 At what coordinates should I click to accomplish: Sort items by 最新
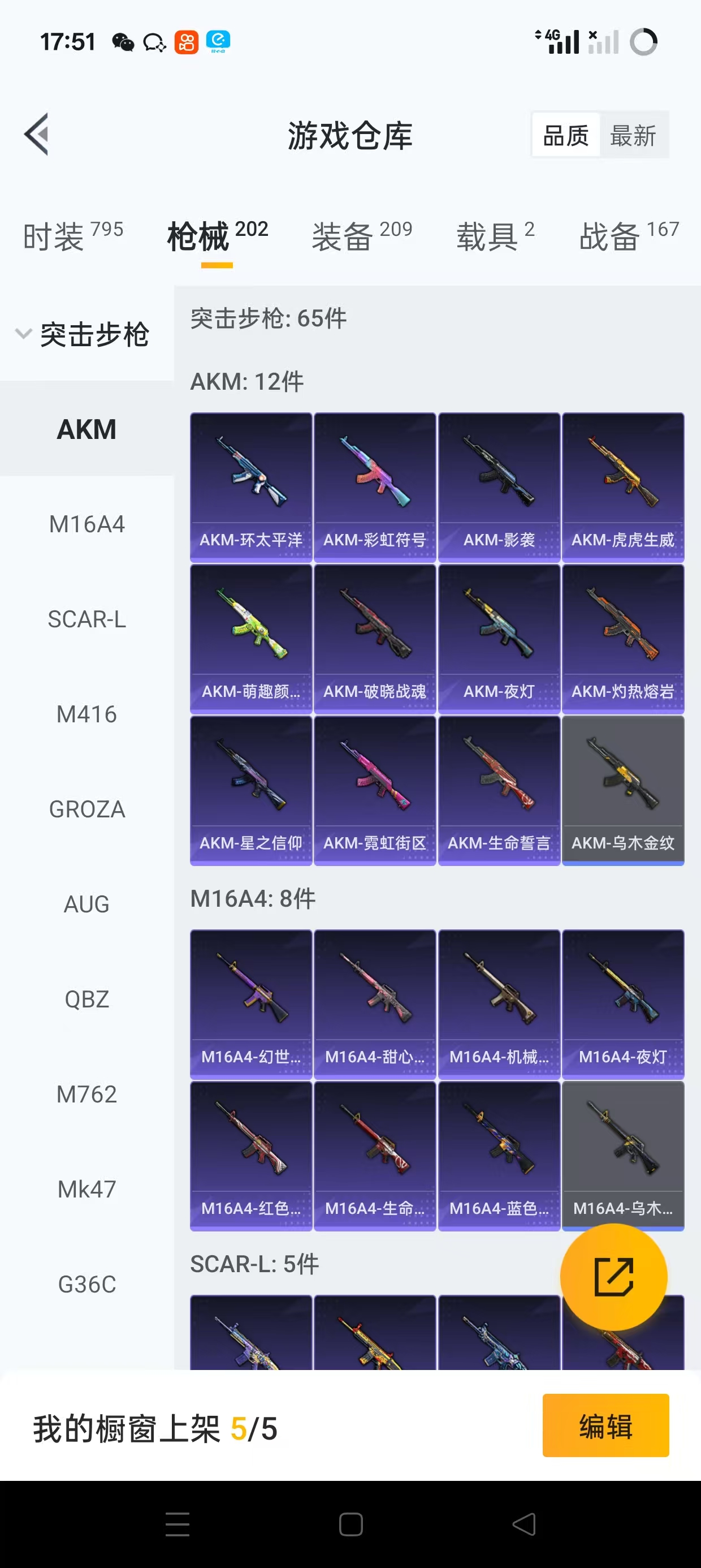[x=633, y=135]
